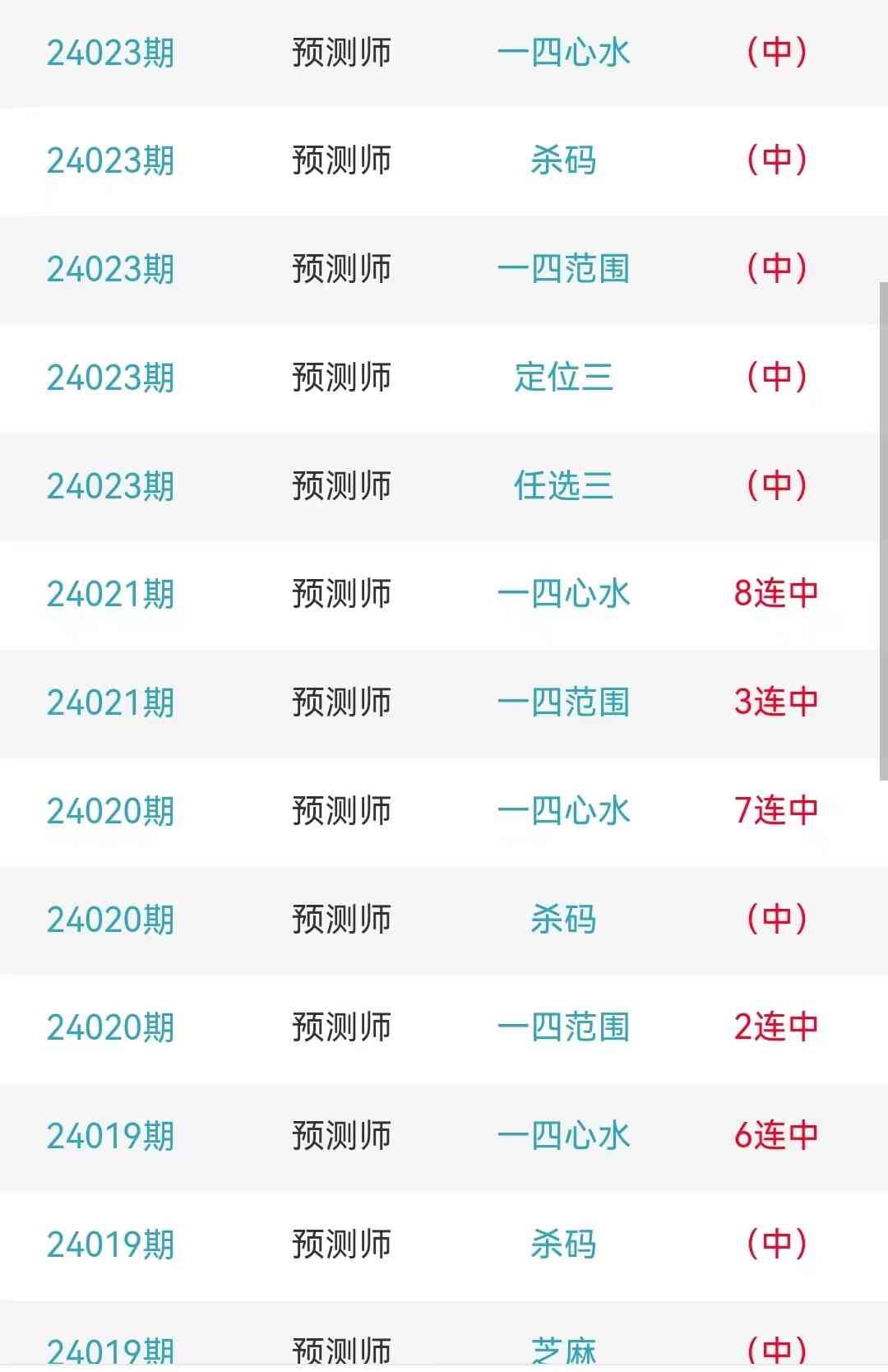Open the 24021期 一四心水 8连中 row
This screenshot has height=1372, width=888.
point(563,594)
